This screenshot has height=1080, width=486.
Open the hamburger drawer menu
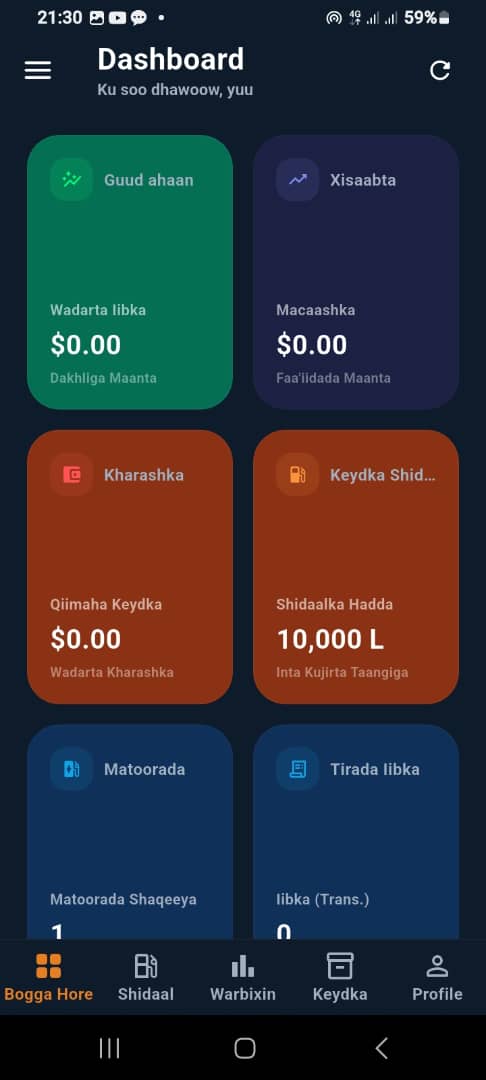coord(38,70)
